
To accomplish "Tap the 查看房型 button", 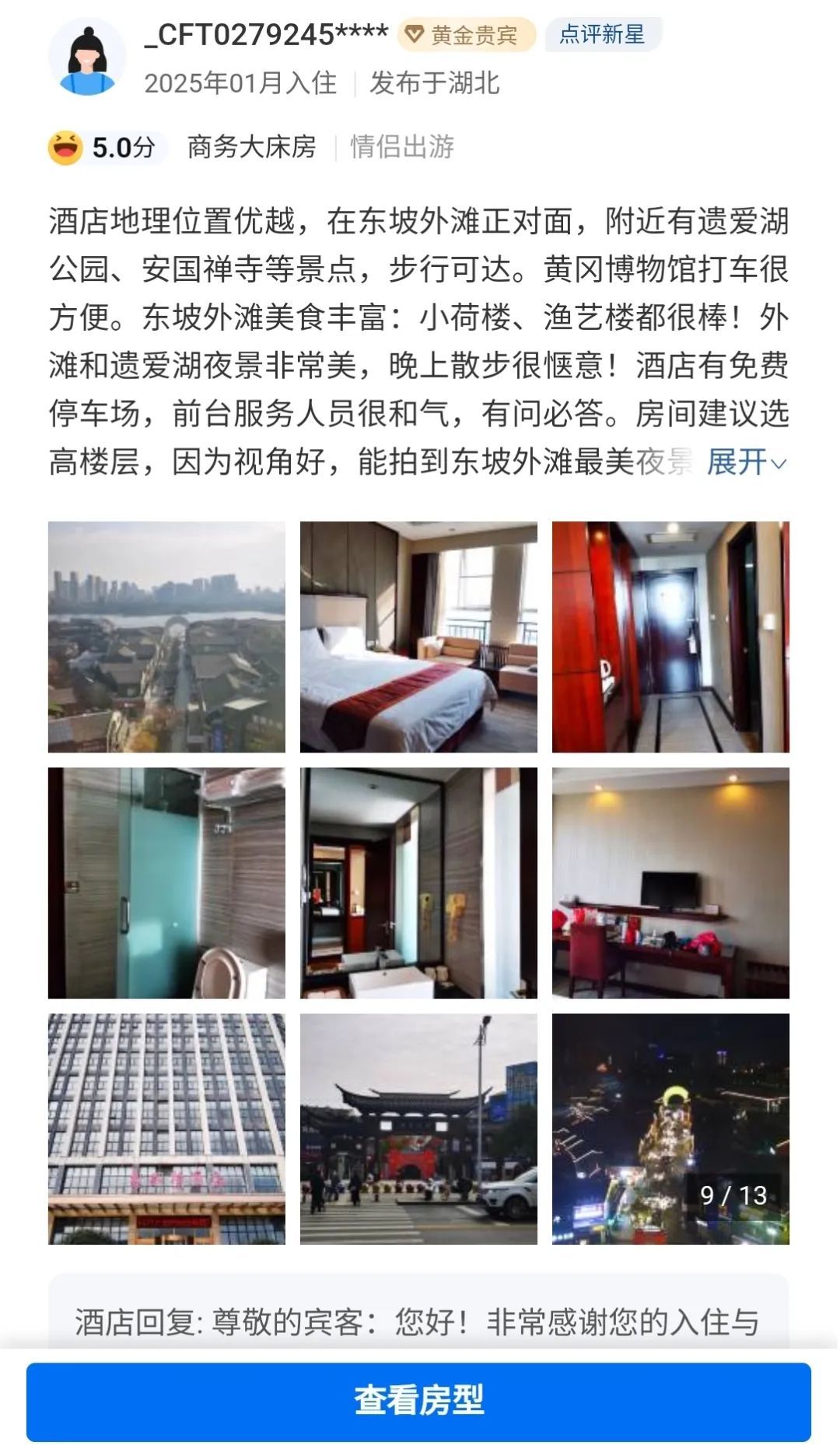I will [x=418, y=1400].
